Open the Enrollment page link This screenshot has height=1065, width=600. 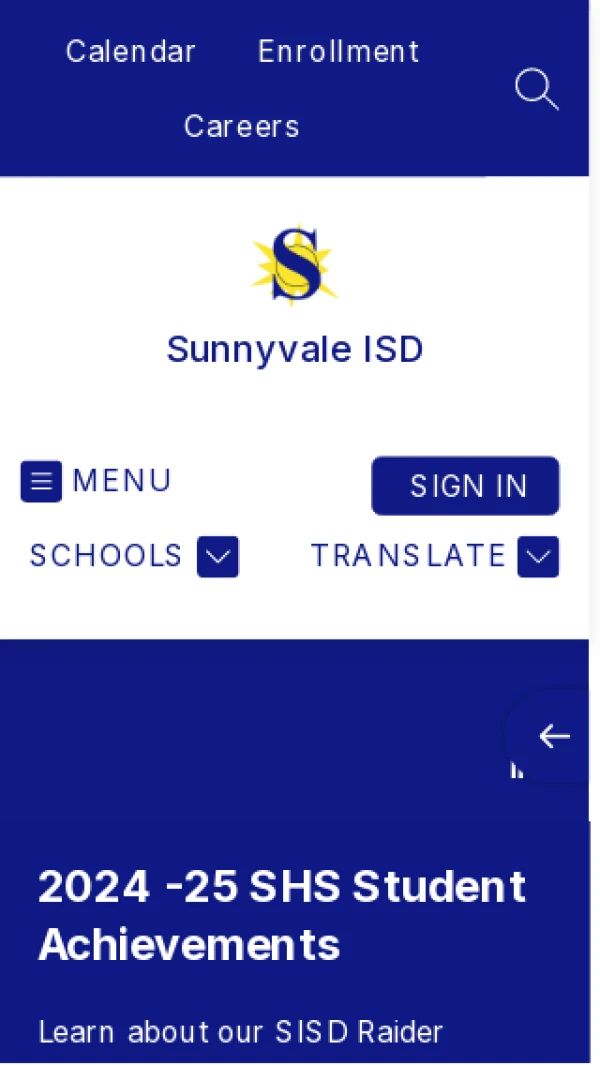[x=339, y=52]
